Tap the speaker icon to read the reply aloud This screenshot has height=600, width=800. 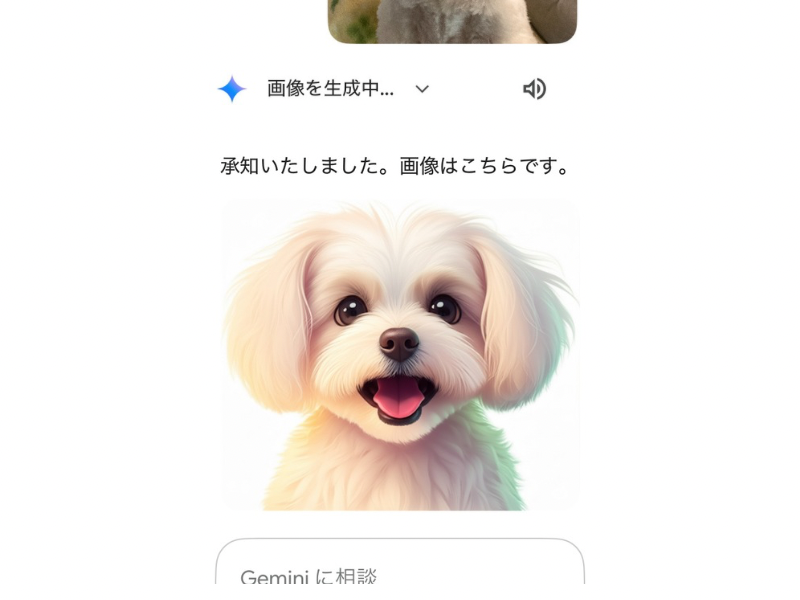click(x=534, y=89)
